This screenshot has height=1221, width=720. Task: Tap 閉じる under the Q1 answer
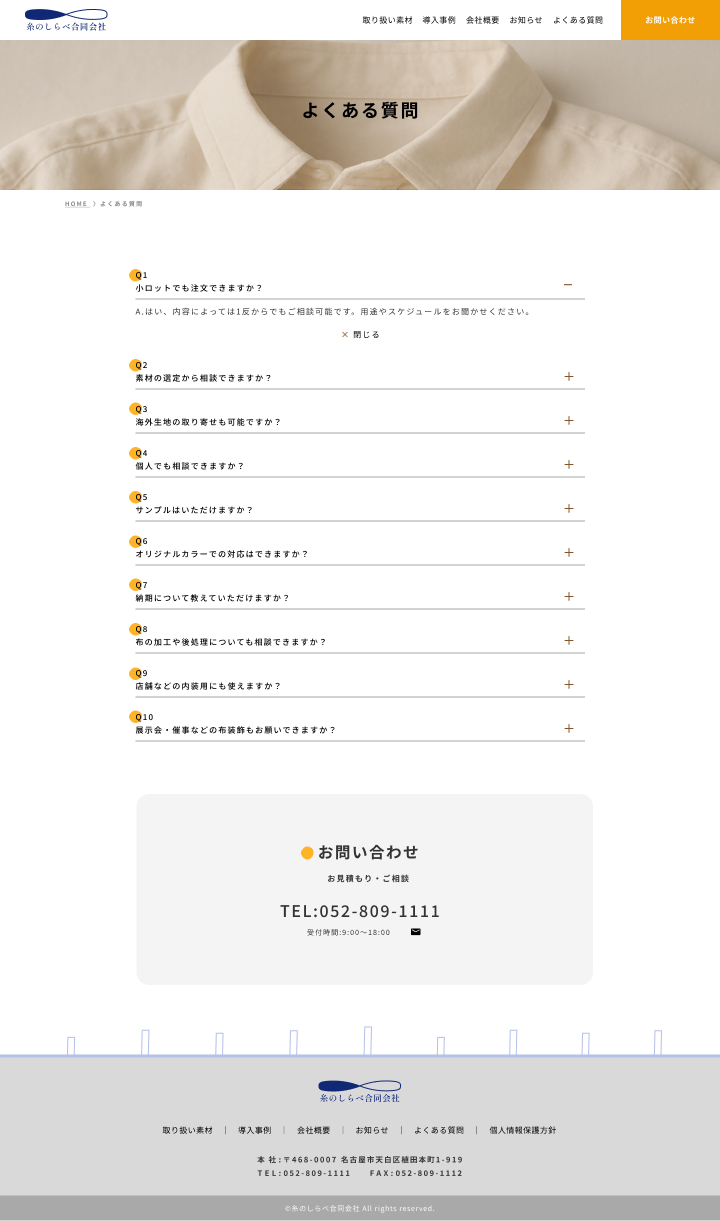pyautogui.click(x=361, y=335)
